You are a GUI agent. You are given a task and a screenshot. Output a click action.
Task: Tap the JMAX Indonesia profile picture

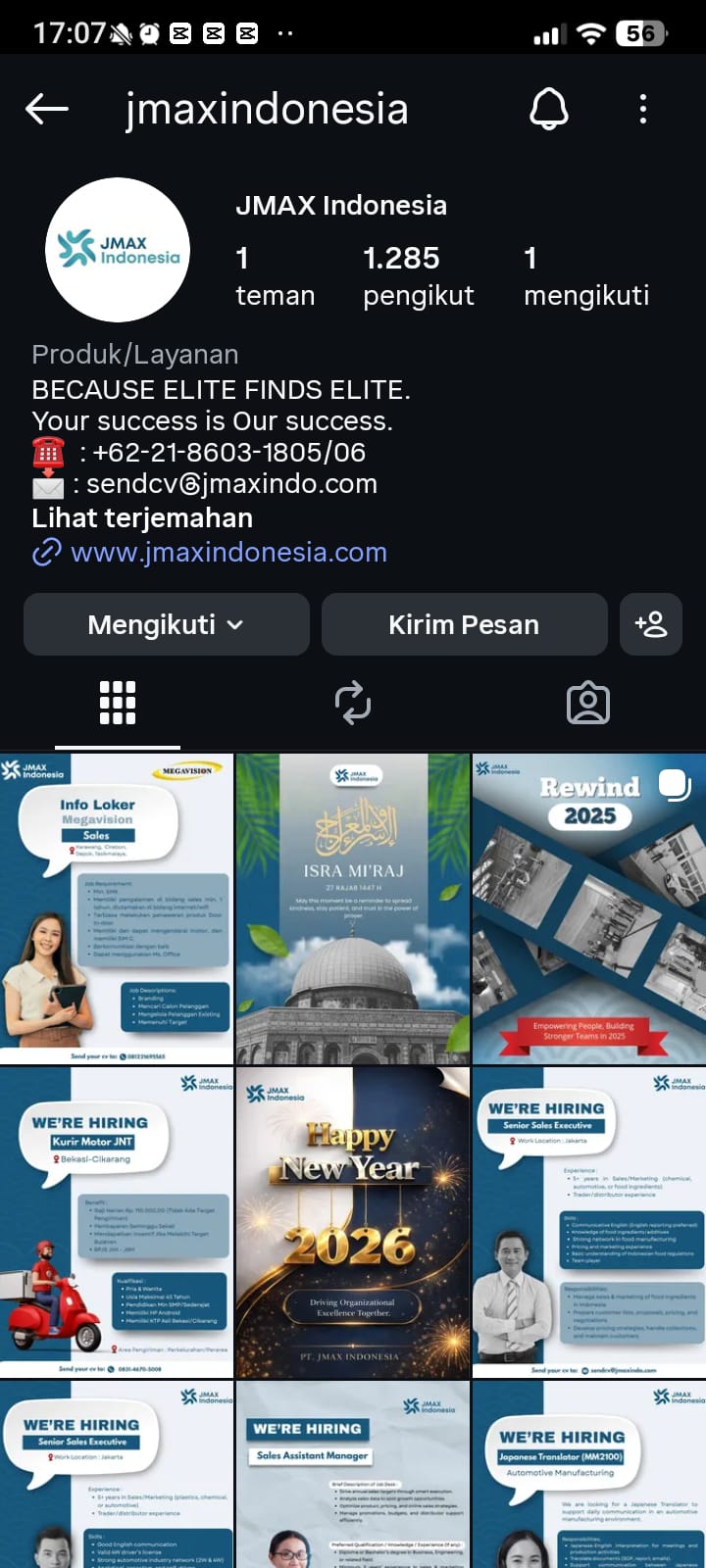[118, 250]
